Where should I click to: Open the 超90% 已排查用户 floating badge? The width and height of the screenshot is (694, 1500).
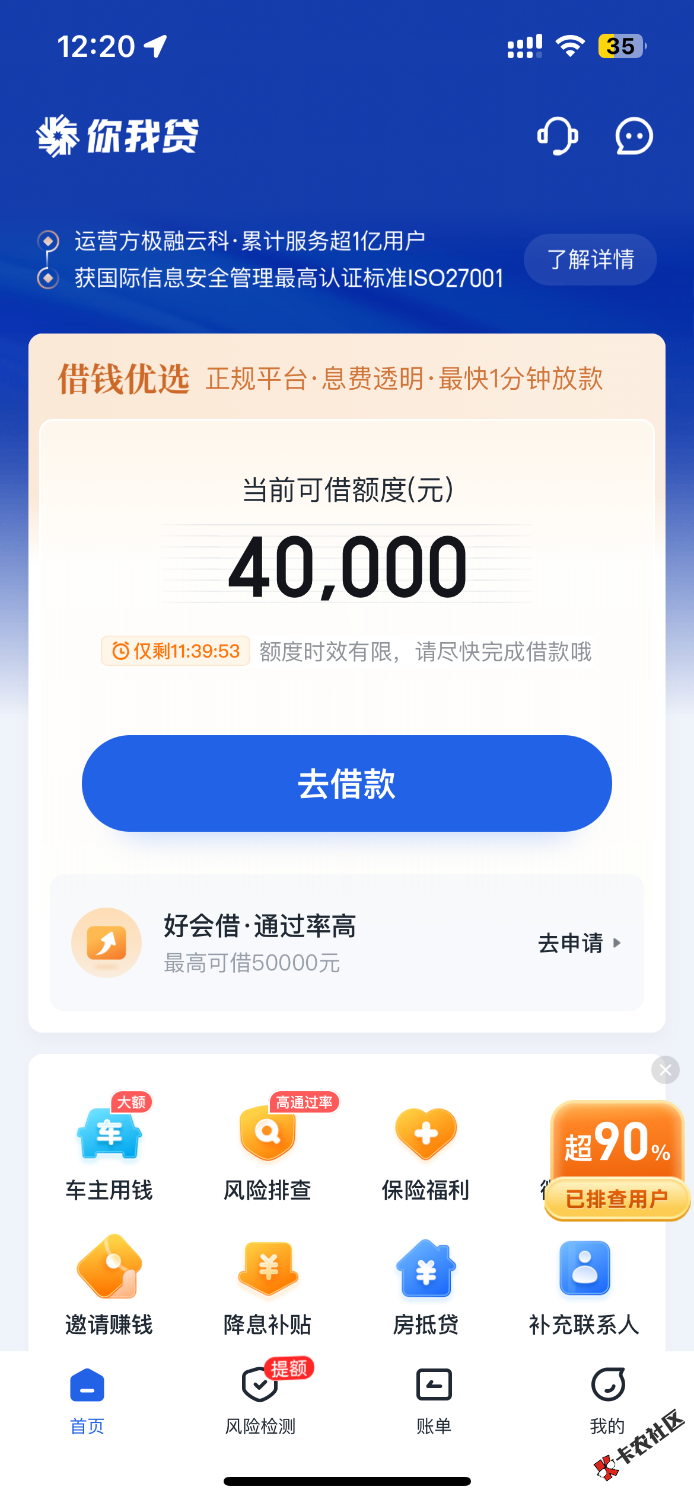click(617, 1161)
